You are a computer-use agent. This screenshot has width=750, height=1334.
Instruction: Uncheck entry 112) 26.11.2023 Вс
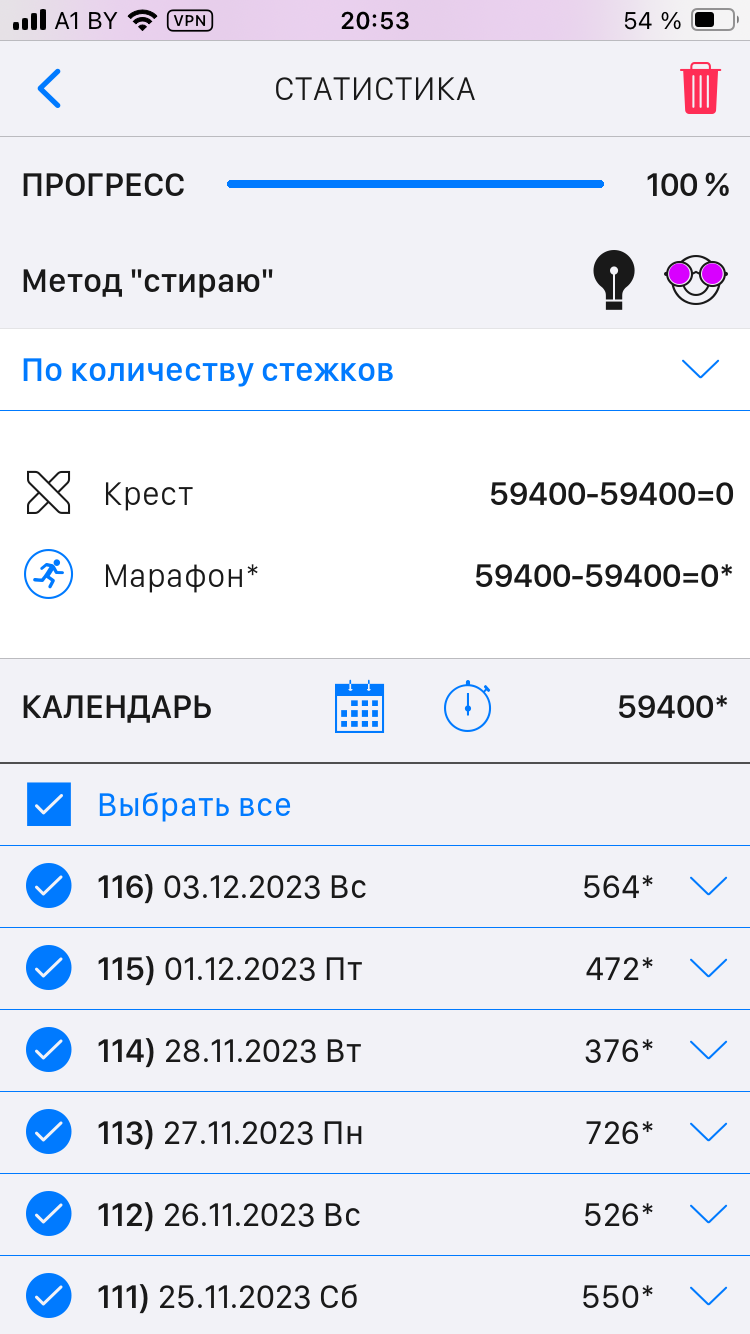click(47, 1215)
